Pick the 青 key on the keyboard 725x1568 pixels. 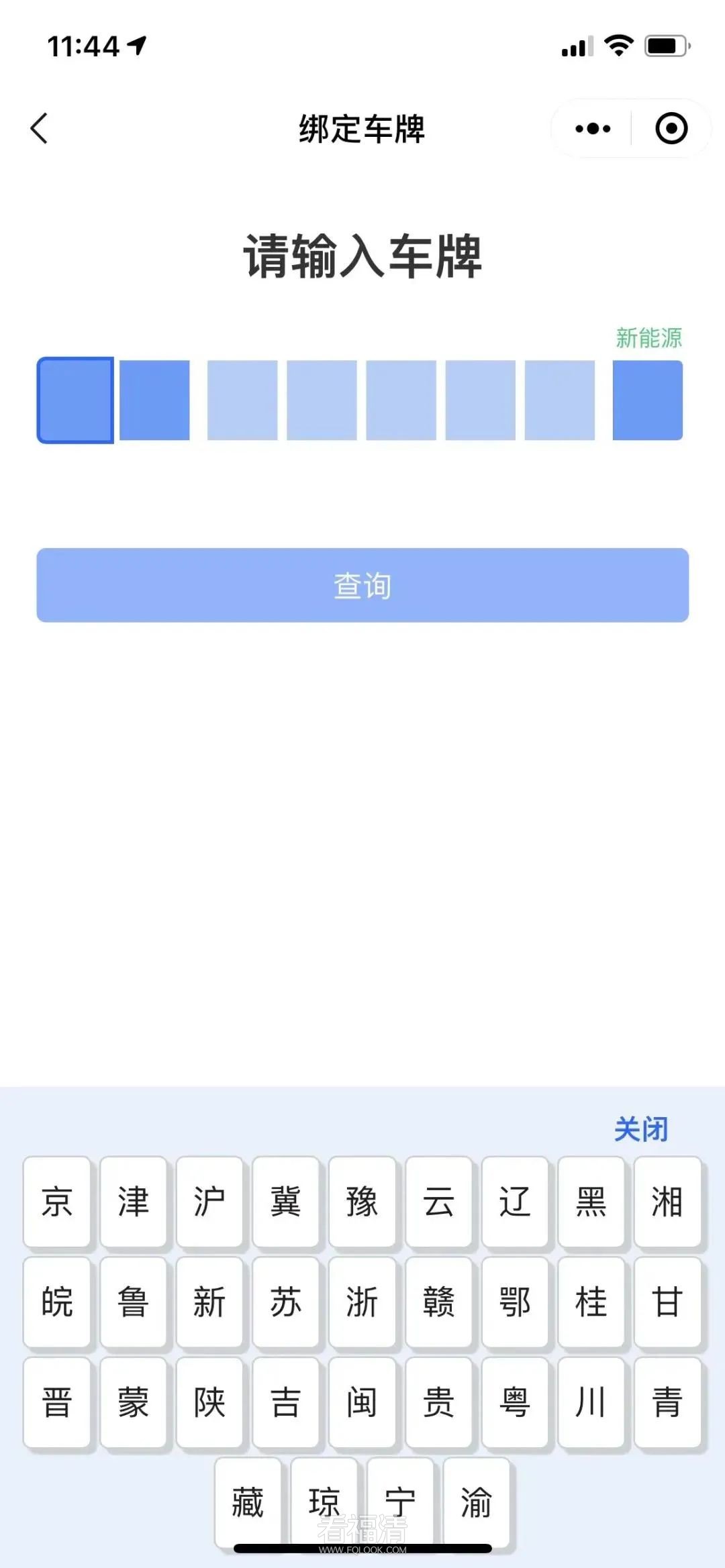pos(667,1402)
